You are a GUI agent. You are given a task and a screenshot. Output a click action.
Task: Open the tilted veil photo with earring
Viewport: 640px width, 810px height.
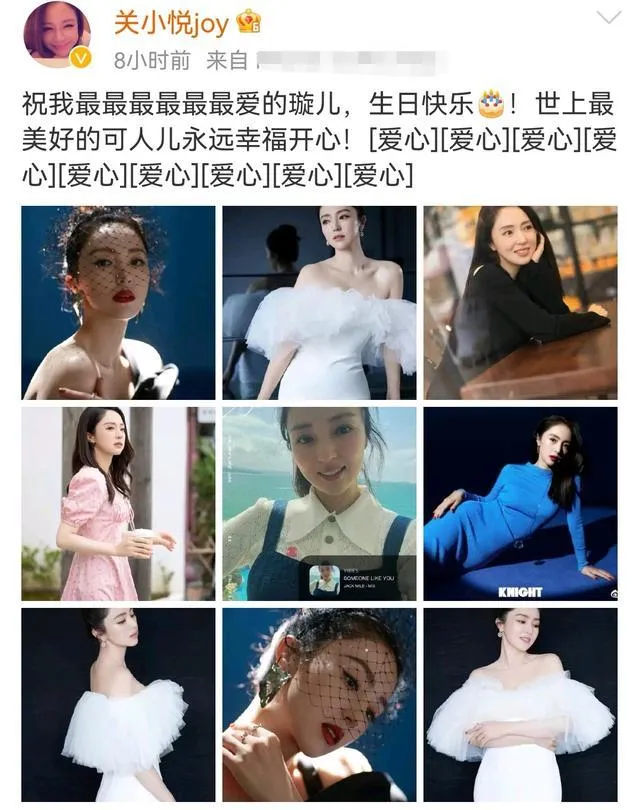(319, 705)
